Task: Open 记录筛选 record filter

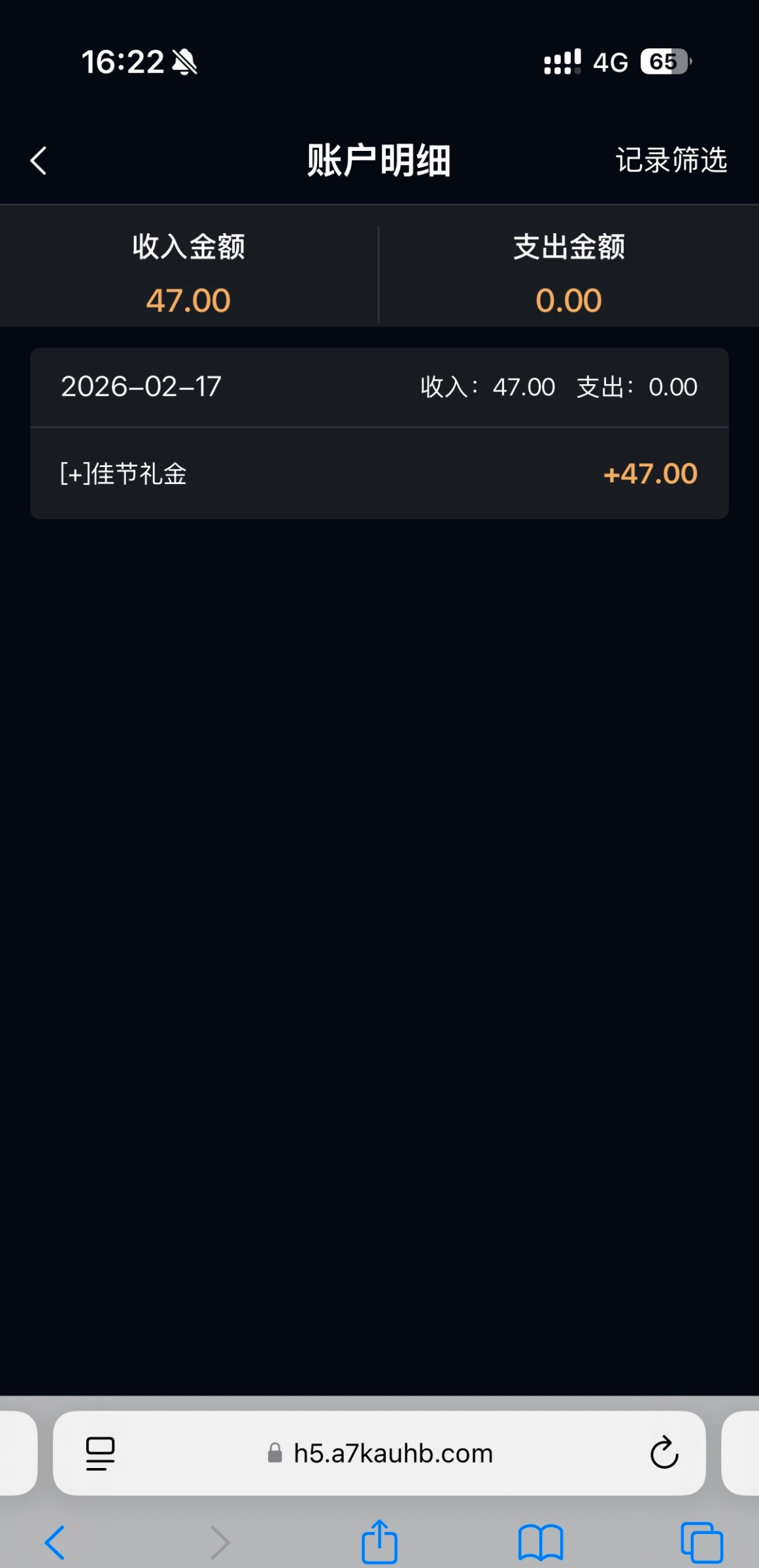Action: [x=671, y=161]
